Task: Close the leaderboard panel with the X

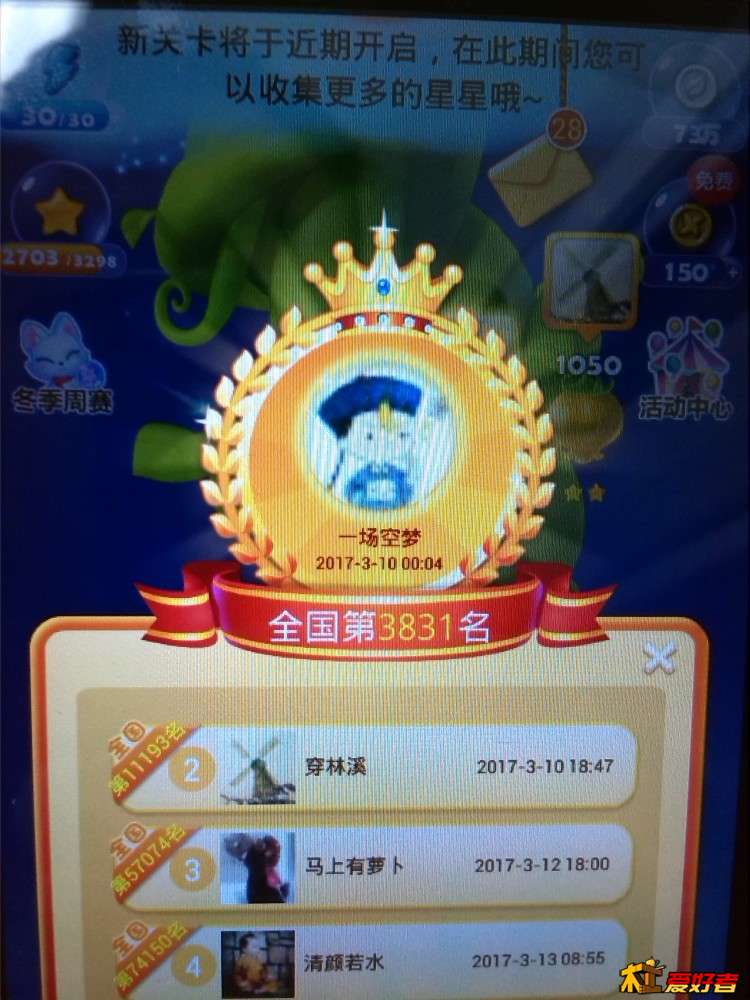Action: pos(660,657)
